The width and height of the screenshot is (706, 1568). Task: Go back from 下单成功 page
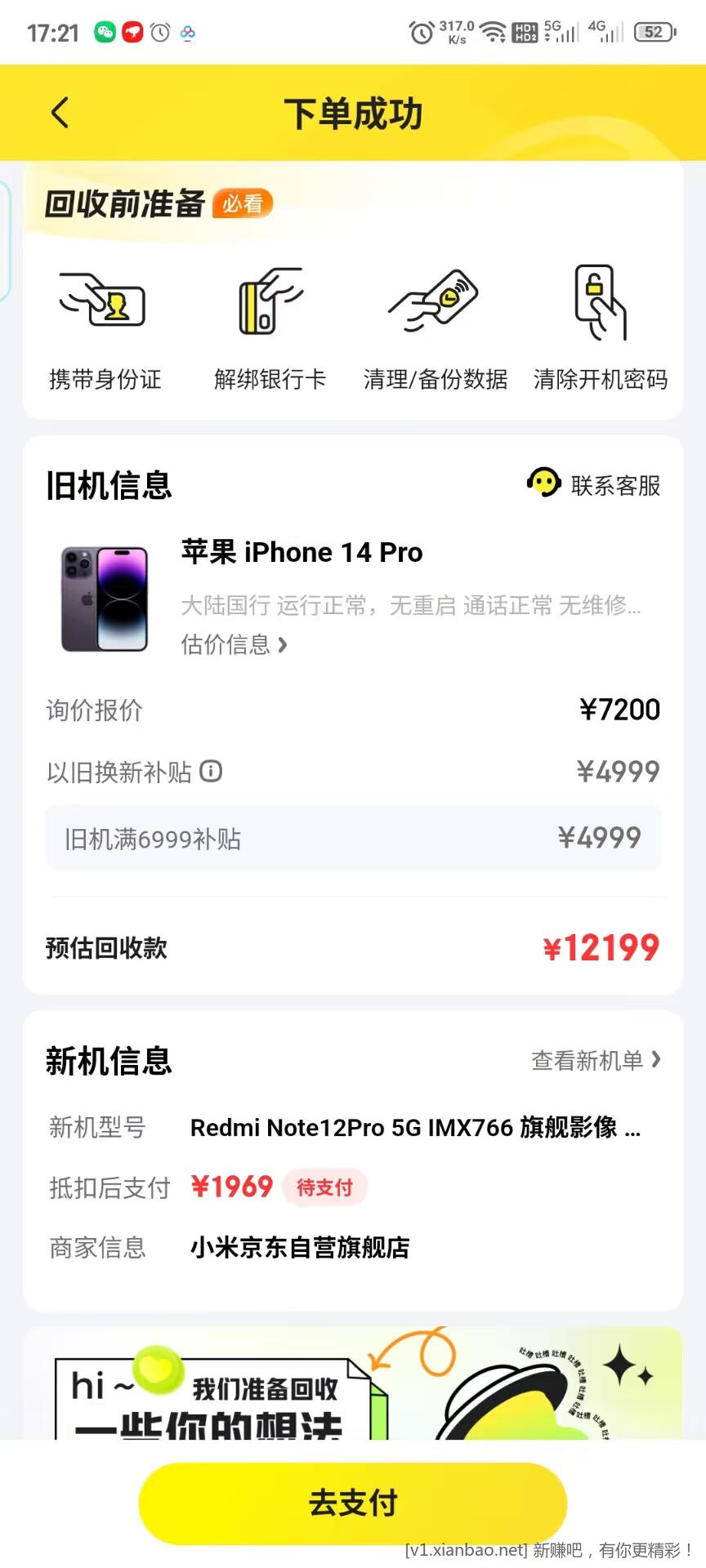coord(60,113)
